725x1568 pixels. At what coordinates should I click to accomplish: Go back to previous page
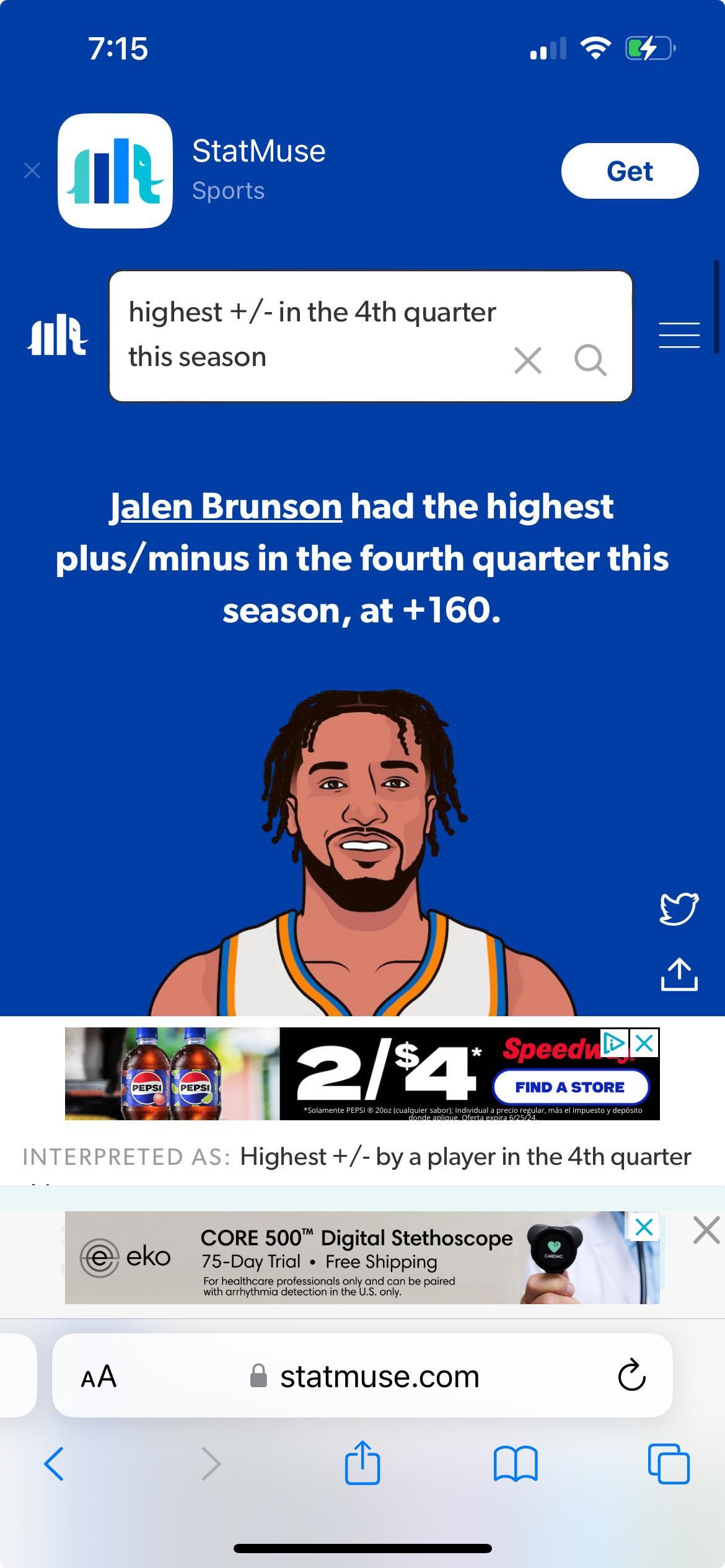coord(54,1464)
